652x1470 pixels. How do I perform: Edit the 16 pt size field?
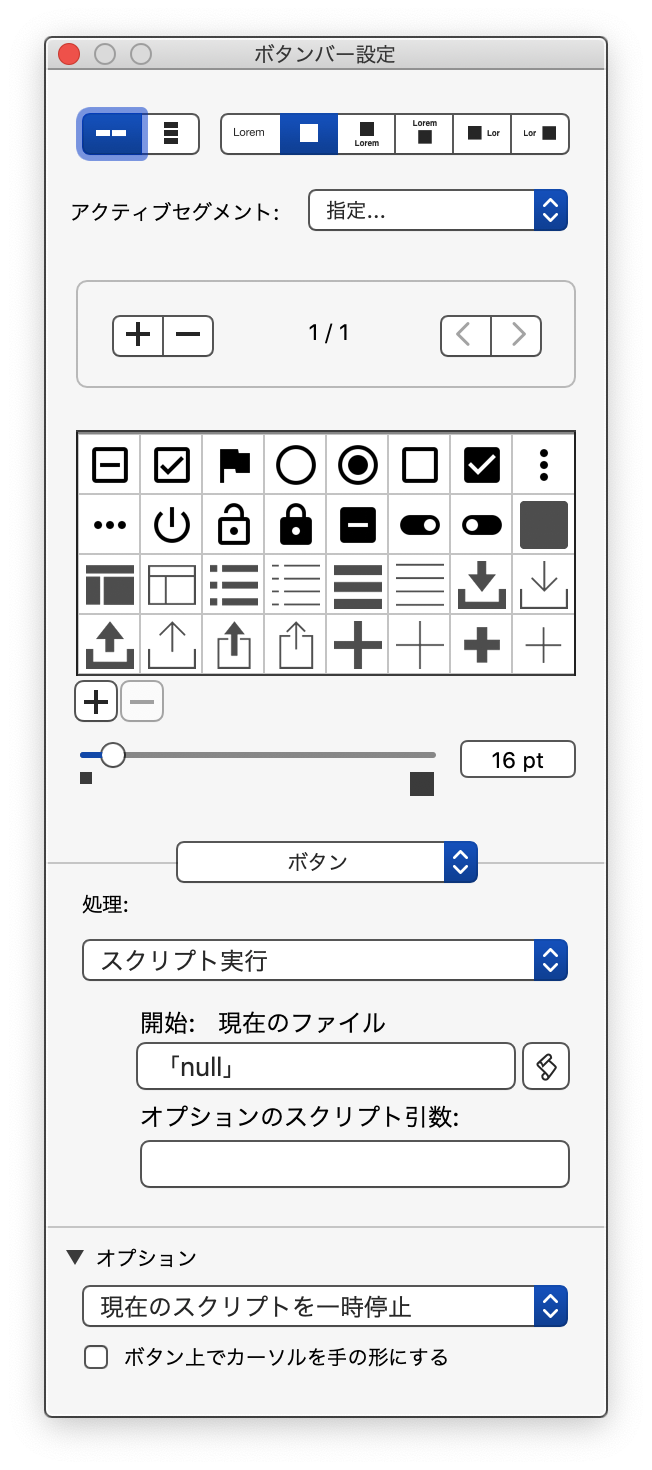517,760
